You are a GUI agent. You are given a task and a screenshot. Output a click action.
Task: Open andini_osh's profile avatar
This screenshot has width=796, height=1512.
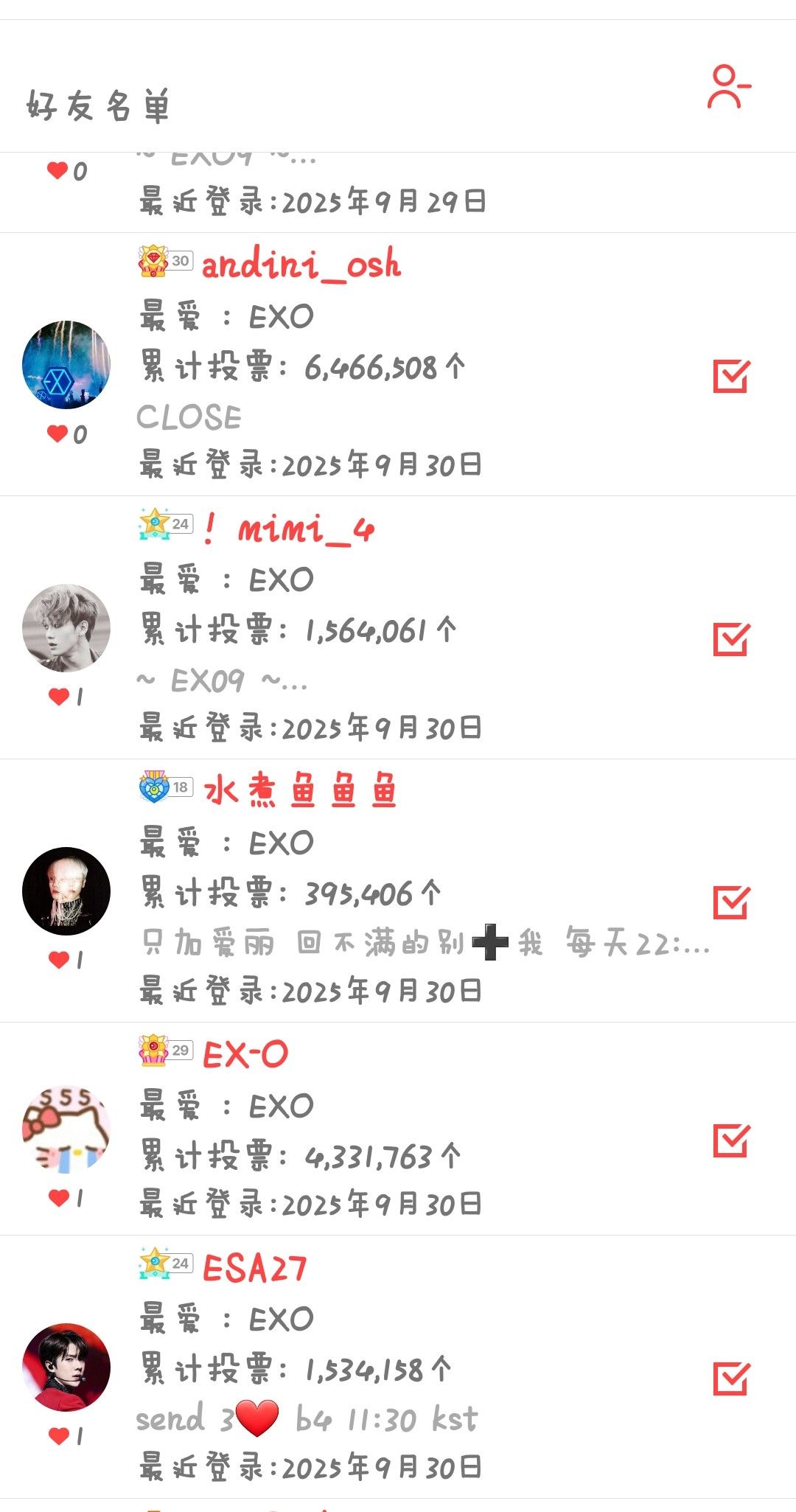click(66, 365)
